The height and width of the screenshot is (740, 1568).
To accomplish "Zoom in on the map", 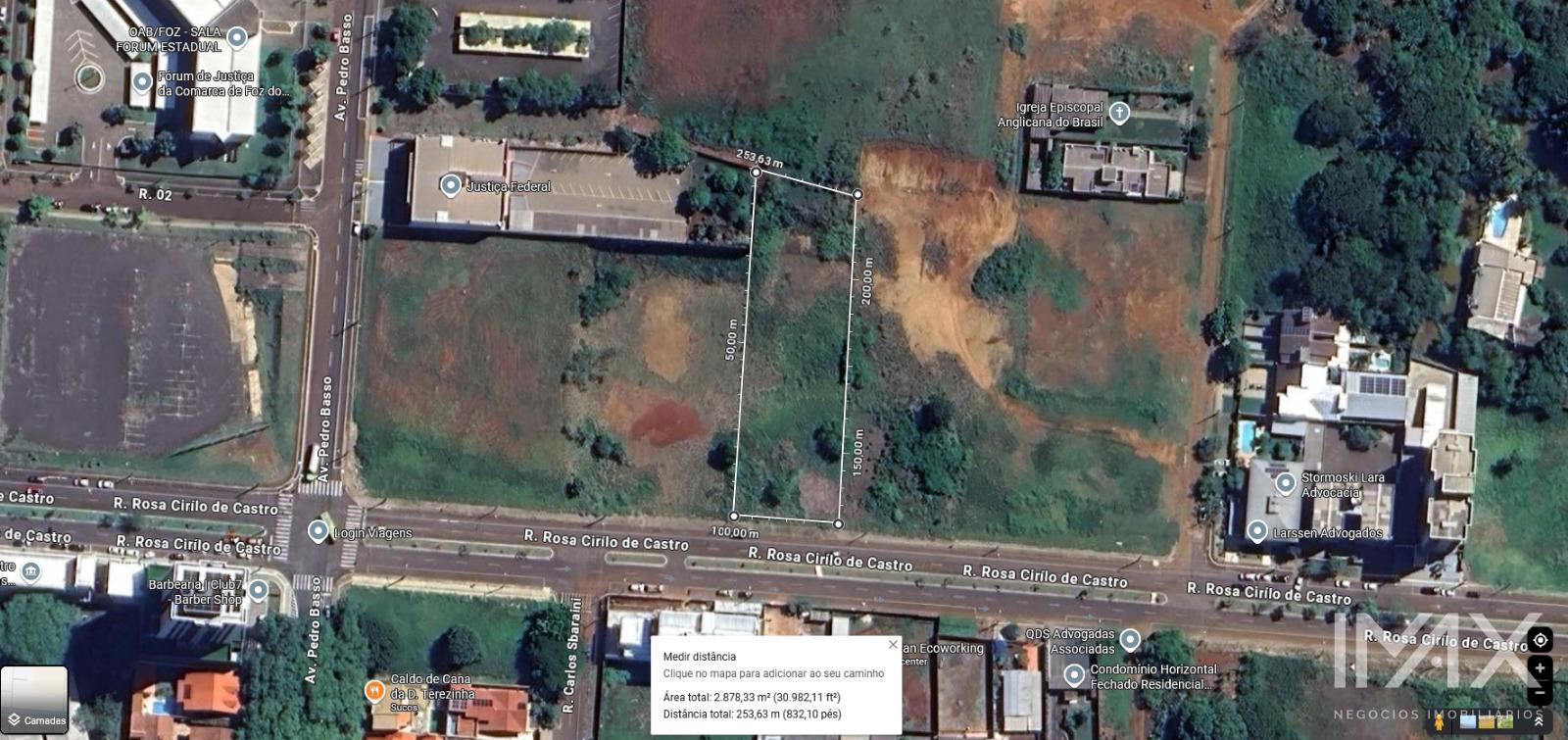I will coord(1541,668).
